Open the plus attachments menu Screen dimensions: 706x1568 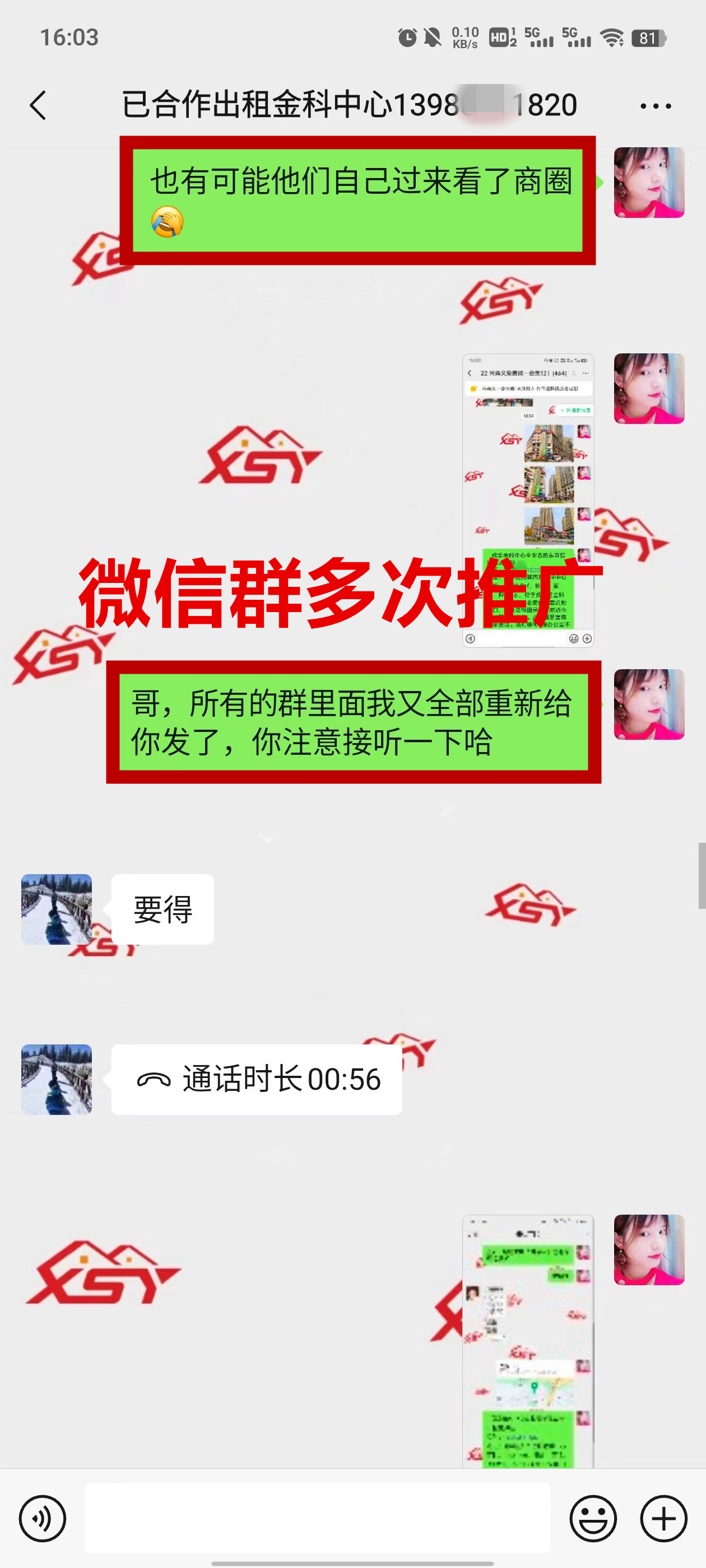tap(663, 1518)
